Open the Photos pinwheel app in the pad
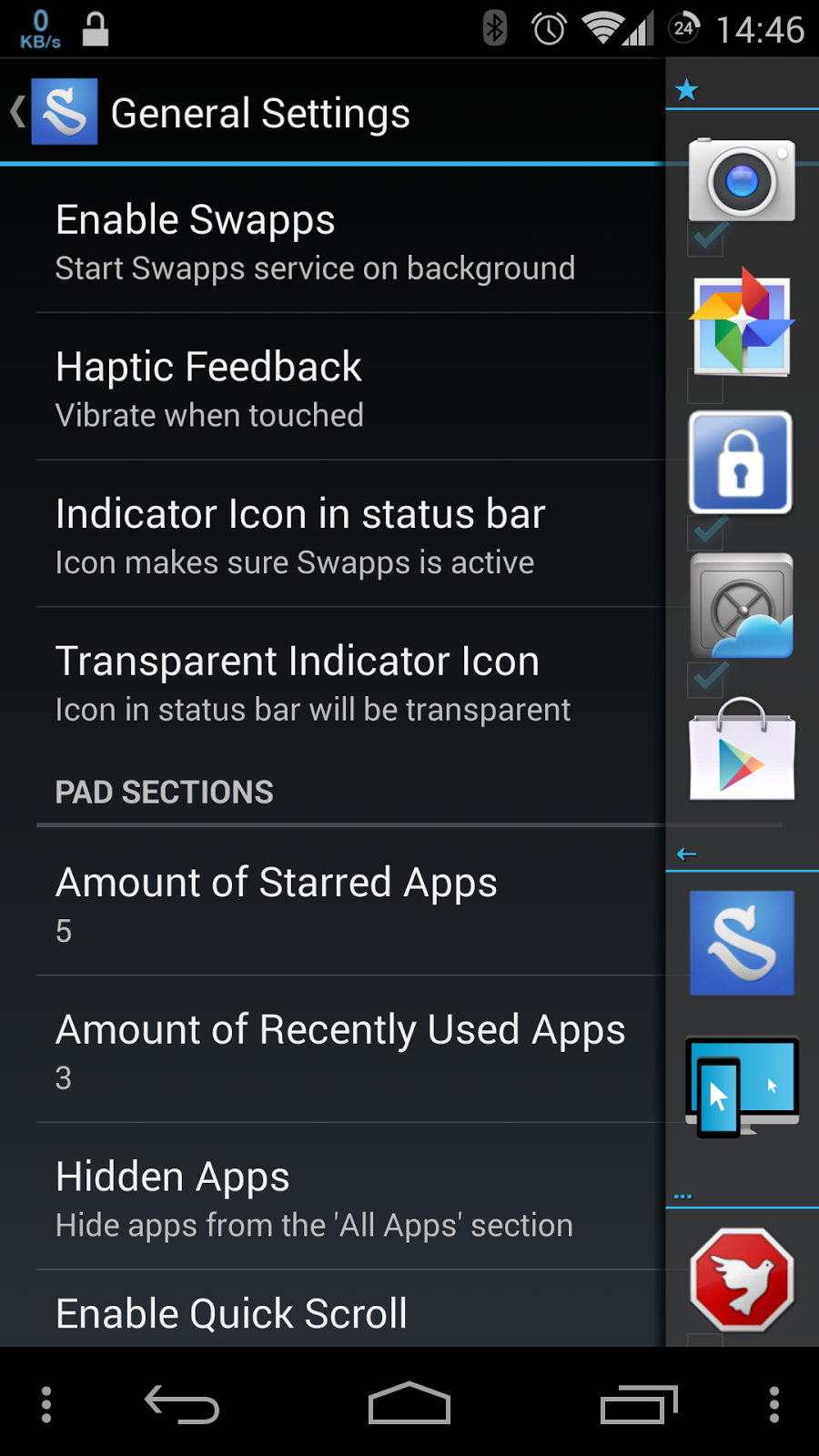 [x=742, y=323]
